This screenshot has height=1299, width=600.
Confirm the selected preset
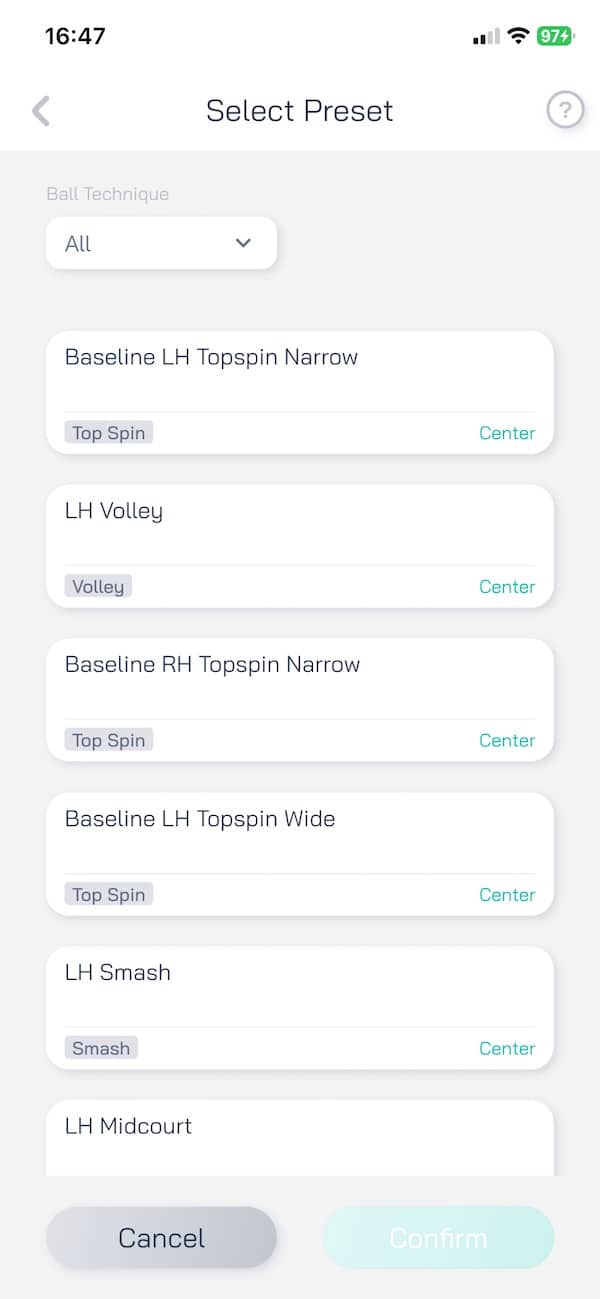tap(438, 1238)
